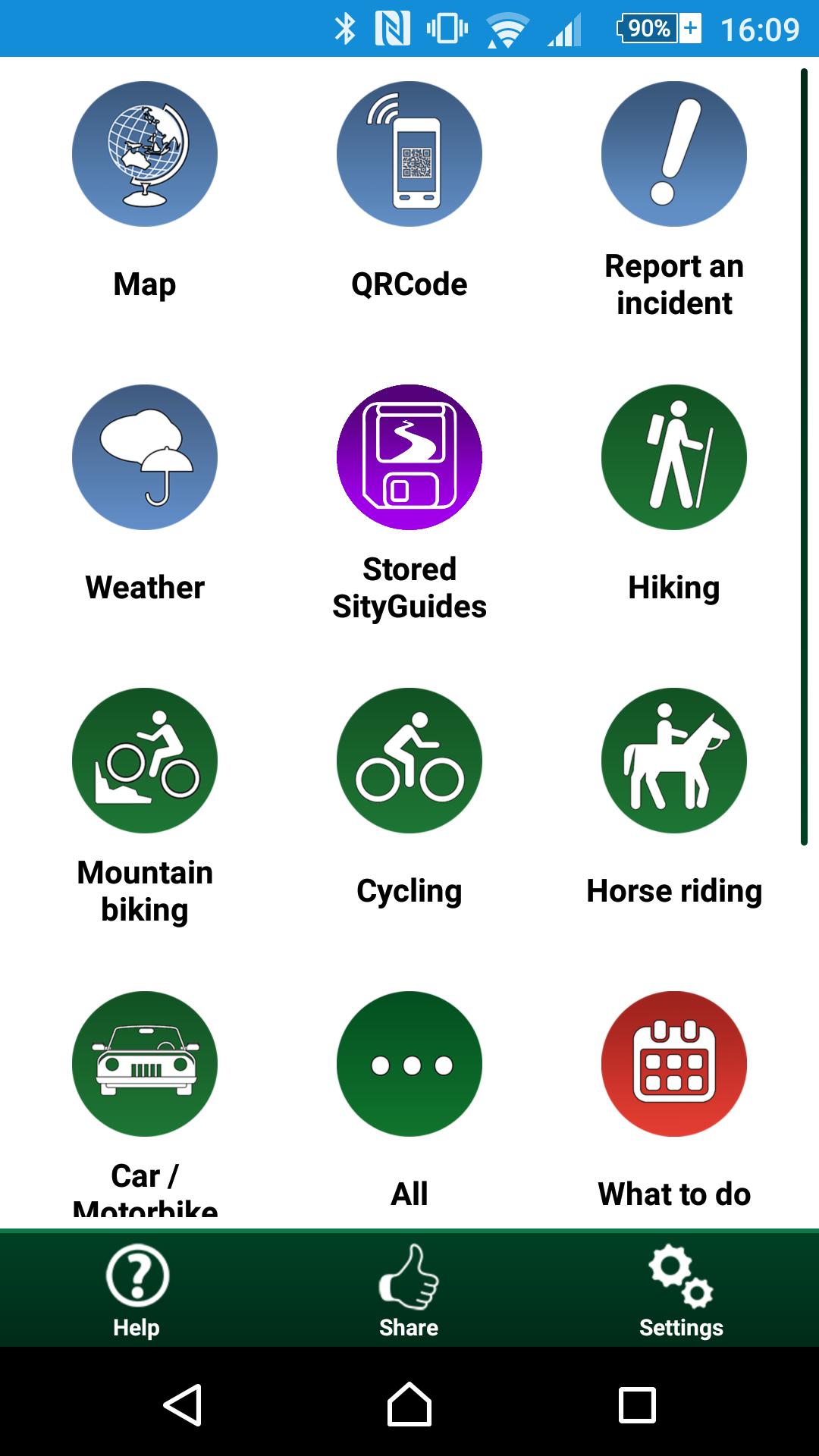Screen dimensions: 819x1456
Task: Open the What to do calendar
Action: 673,1065
